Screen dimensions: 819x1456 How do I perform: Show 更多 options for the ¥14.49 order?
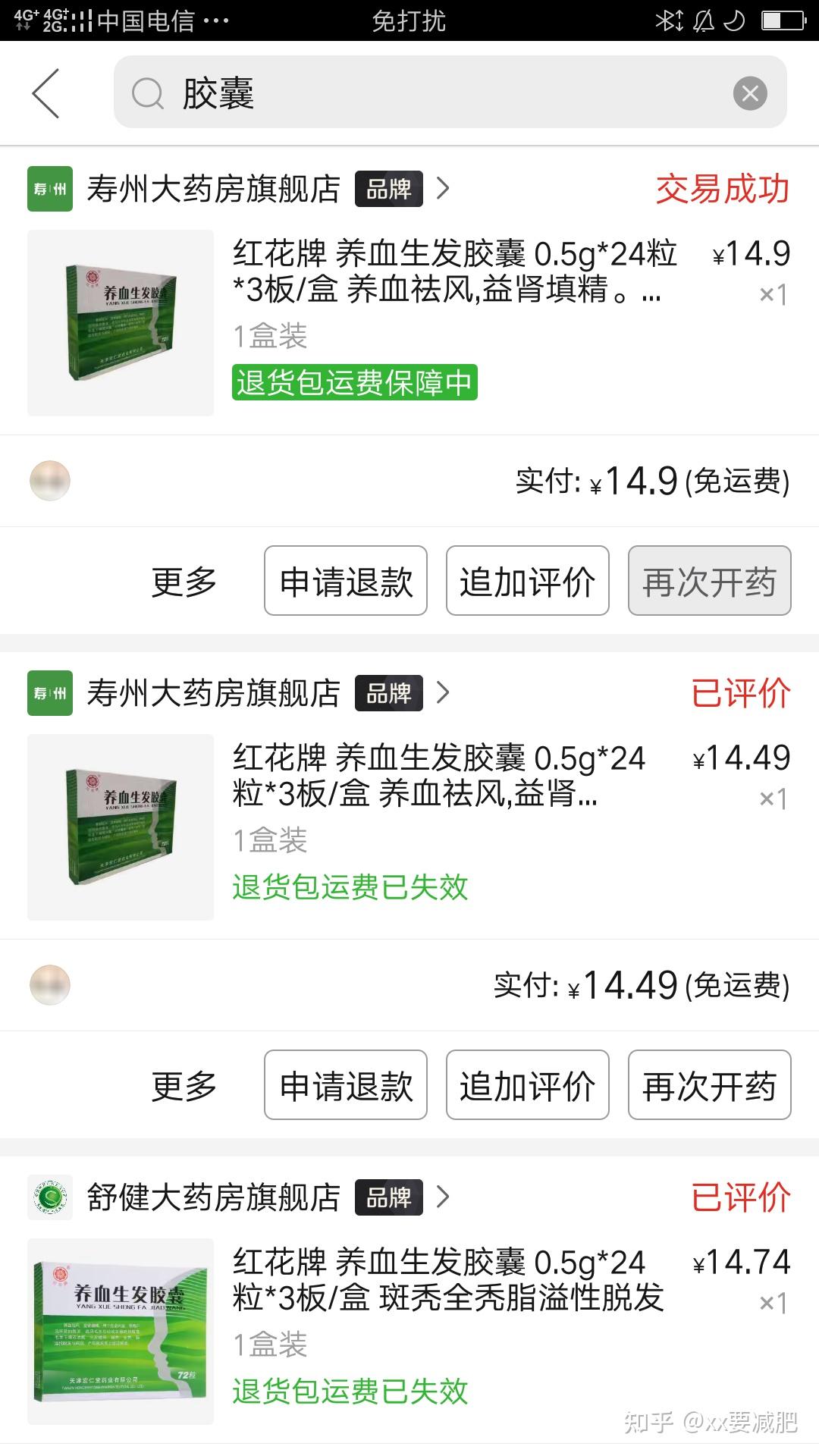pyautogui.click(x=184, y=1085)
